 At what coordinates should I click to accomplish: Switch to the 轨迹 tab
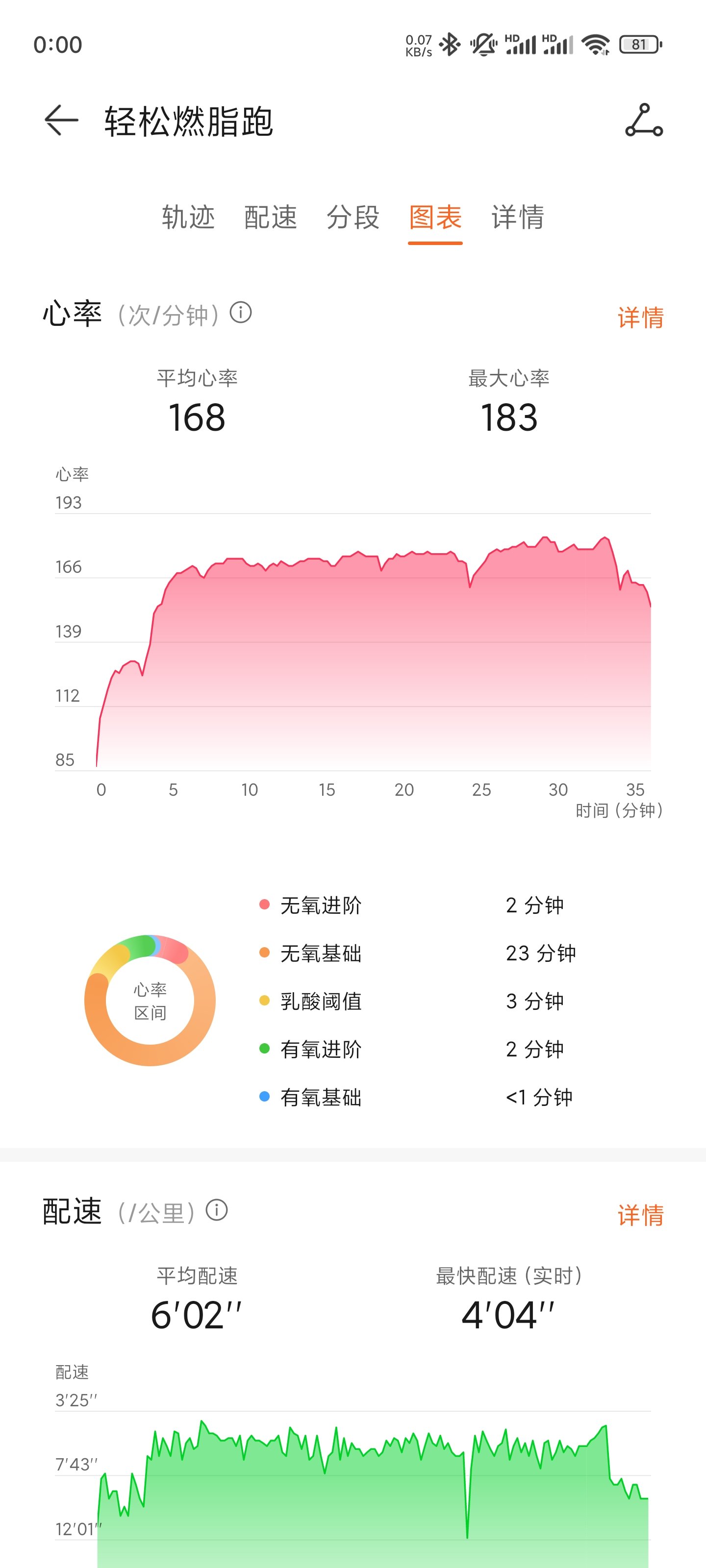[x=188, y=217]
